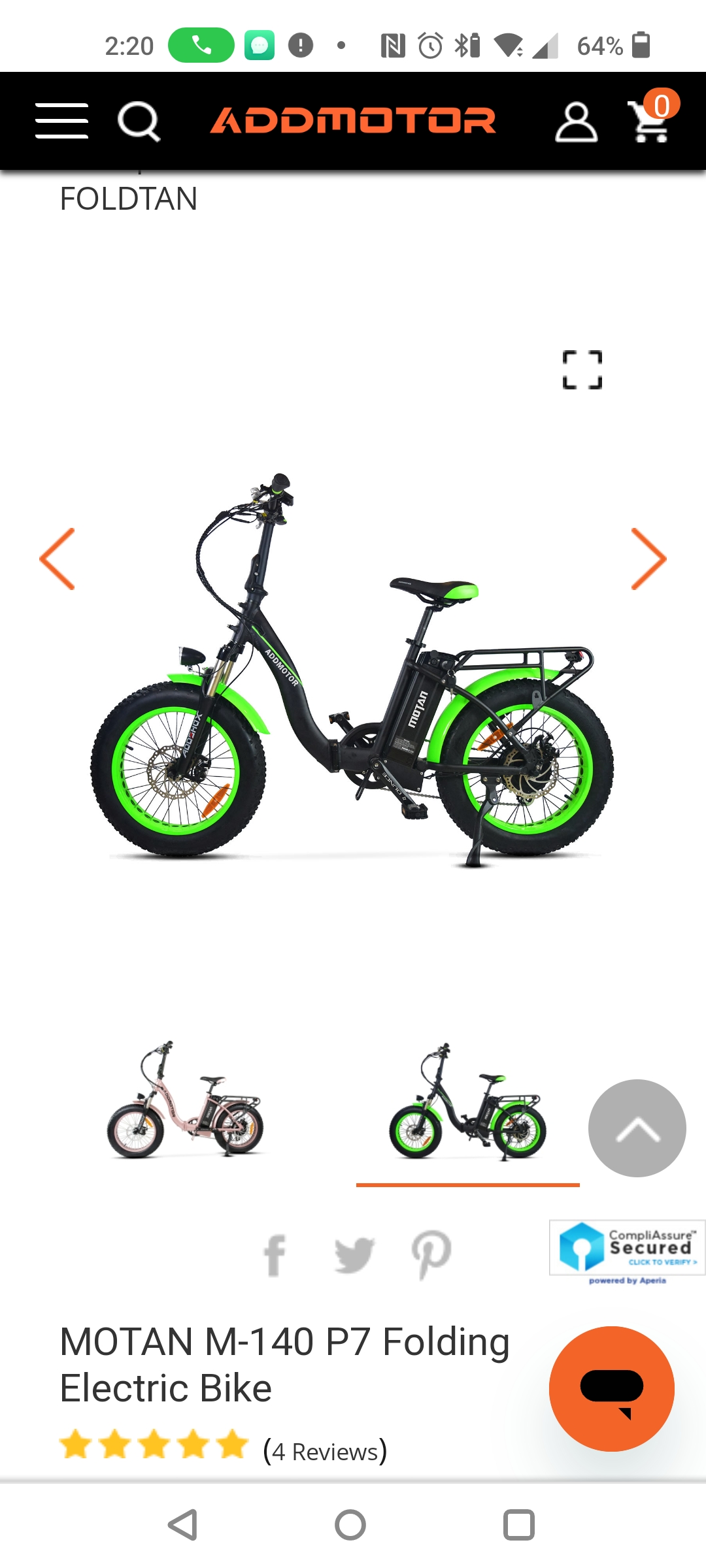This screenshot has width=706, height=1568.
Task: Share this bike on Facebook
Action: [275, 1255]
